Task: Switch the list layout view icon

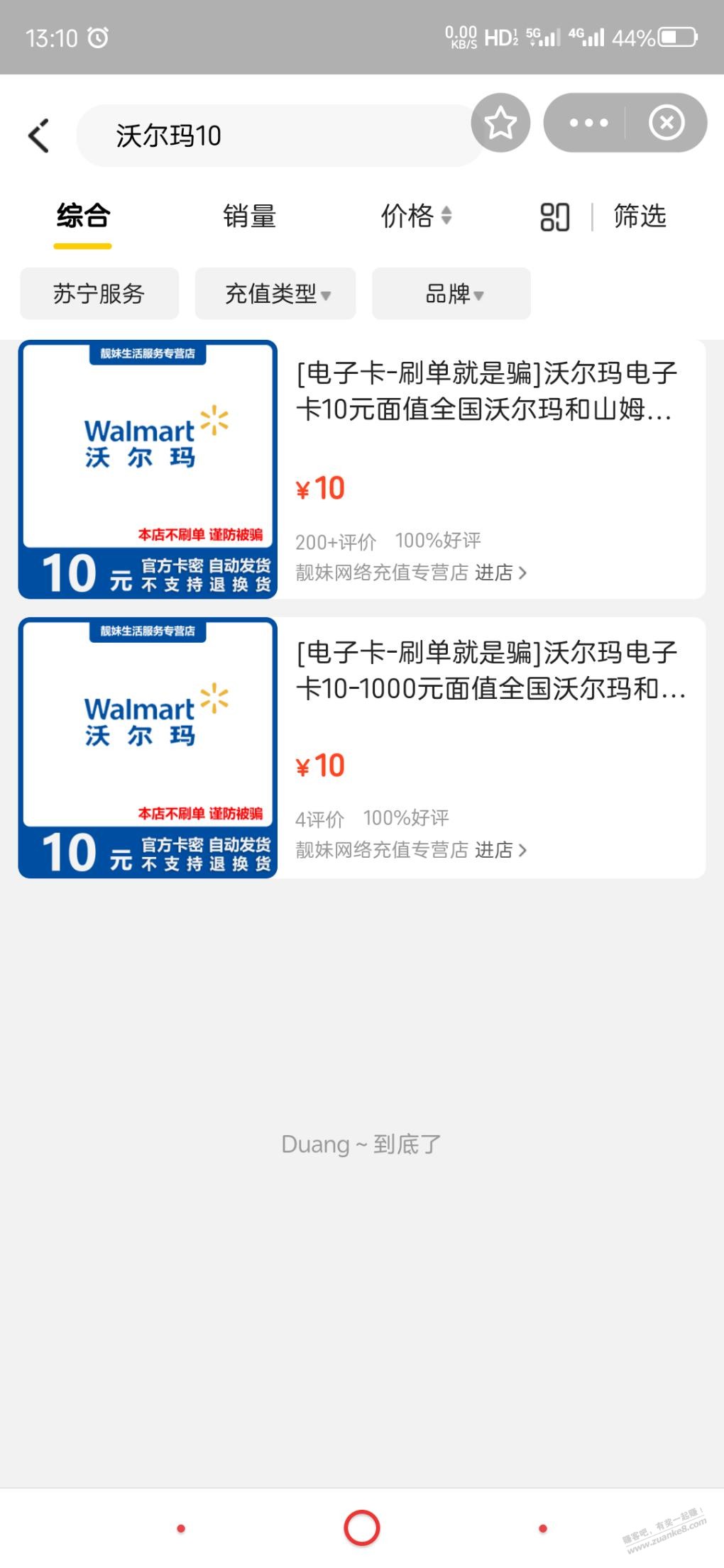Action: [554, 217]
